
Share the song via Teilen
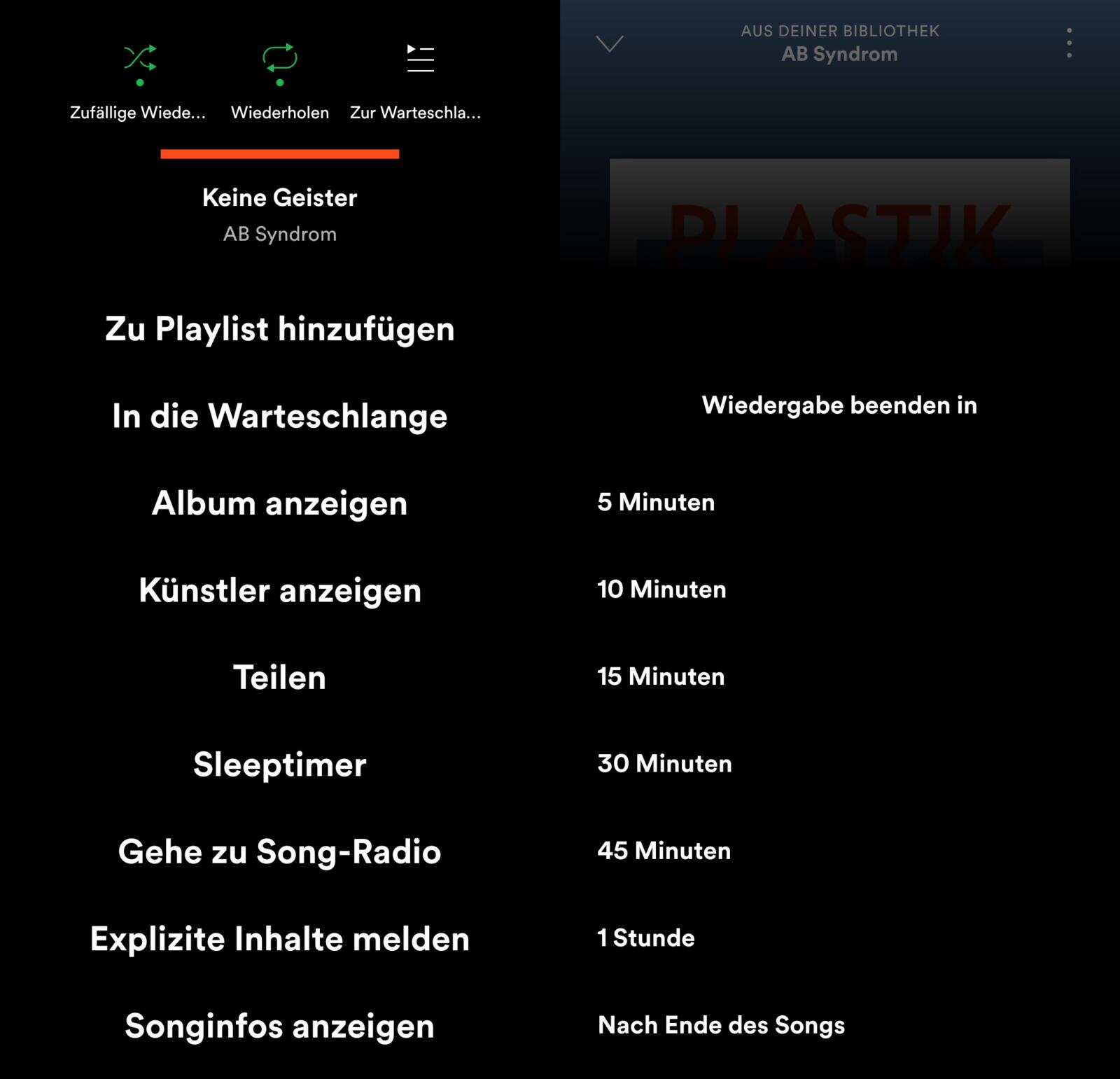click(x=279, y=678)
